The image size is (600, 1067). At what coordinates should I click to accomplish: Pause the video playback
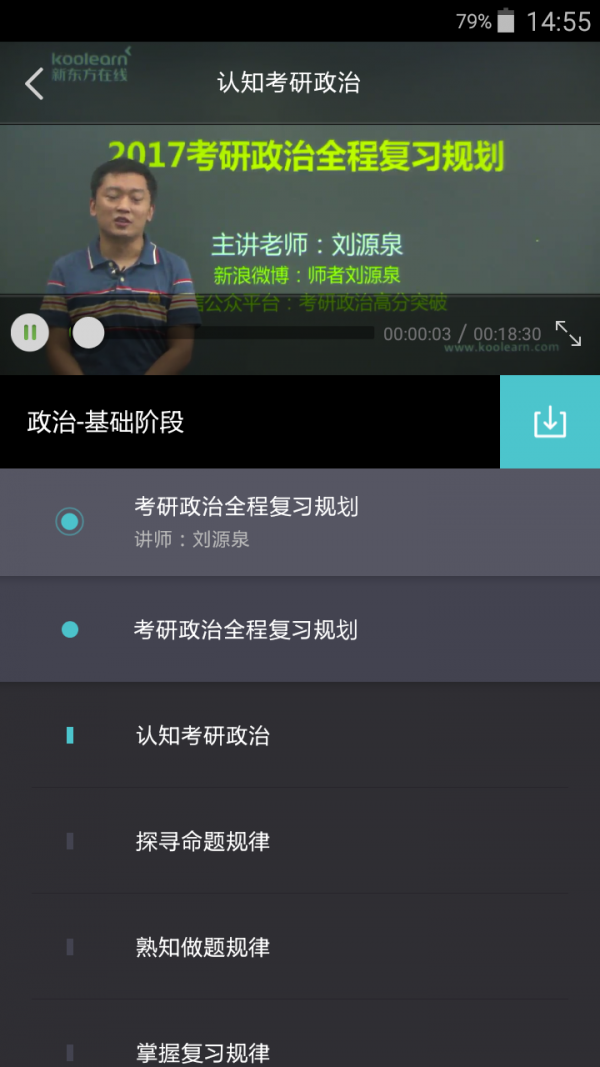[x=30, y=333]
